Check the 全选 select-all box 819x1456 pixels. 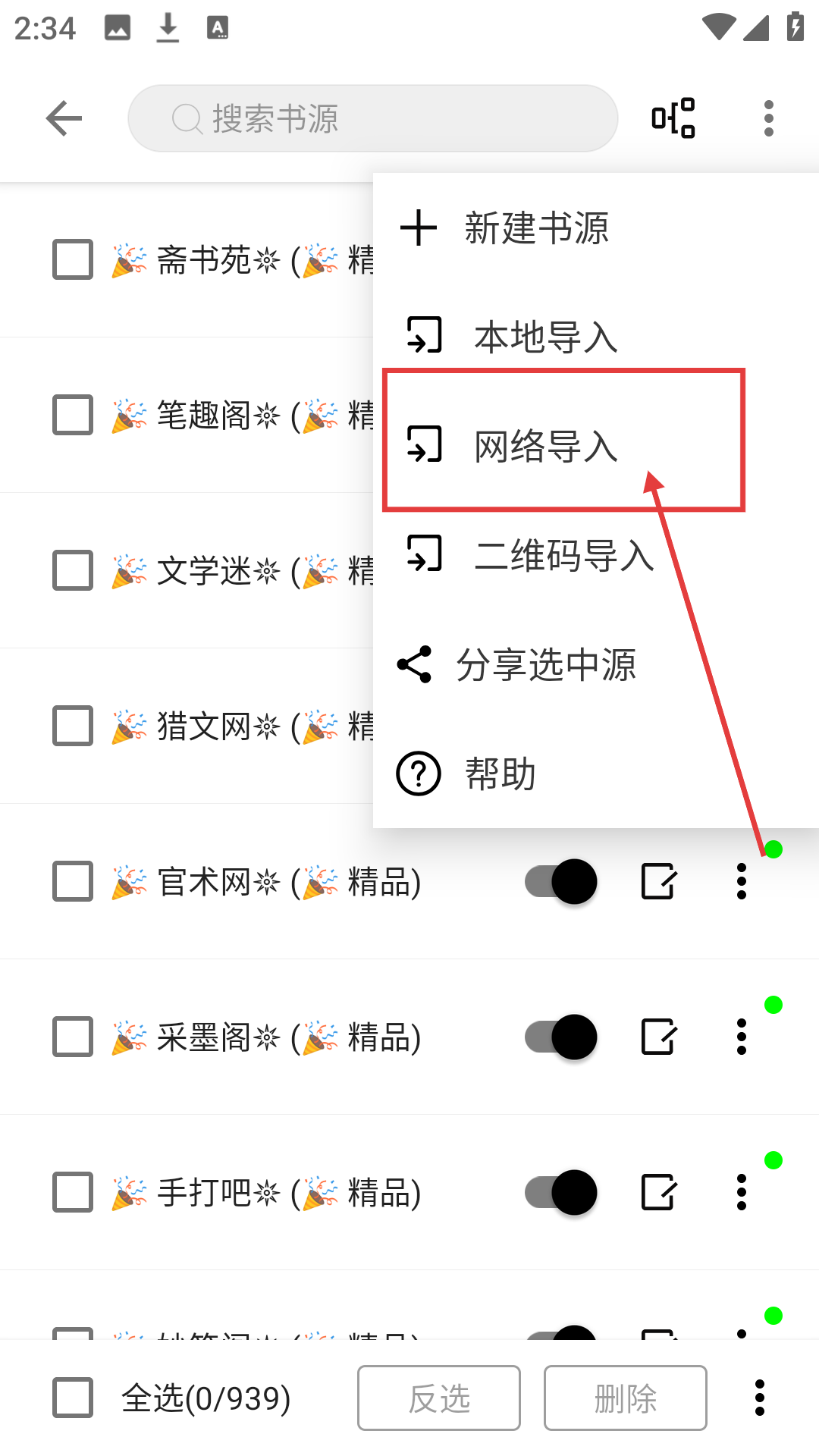pos(73,1398)
